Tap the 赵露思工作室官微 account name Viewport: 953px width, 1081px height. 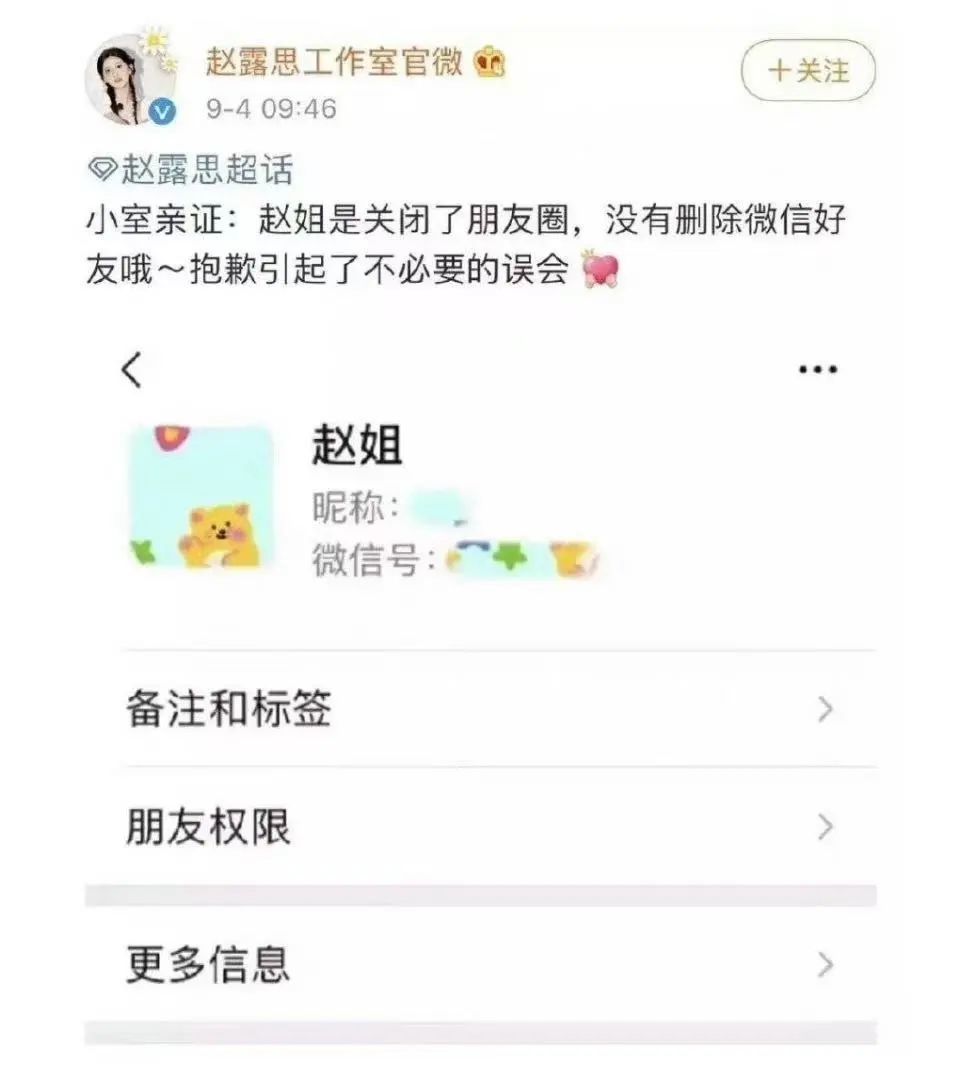335,63
